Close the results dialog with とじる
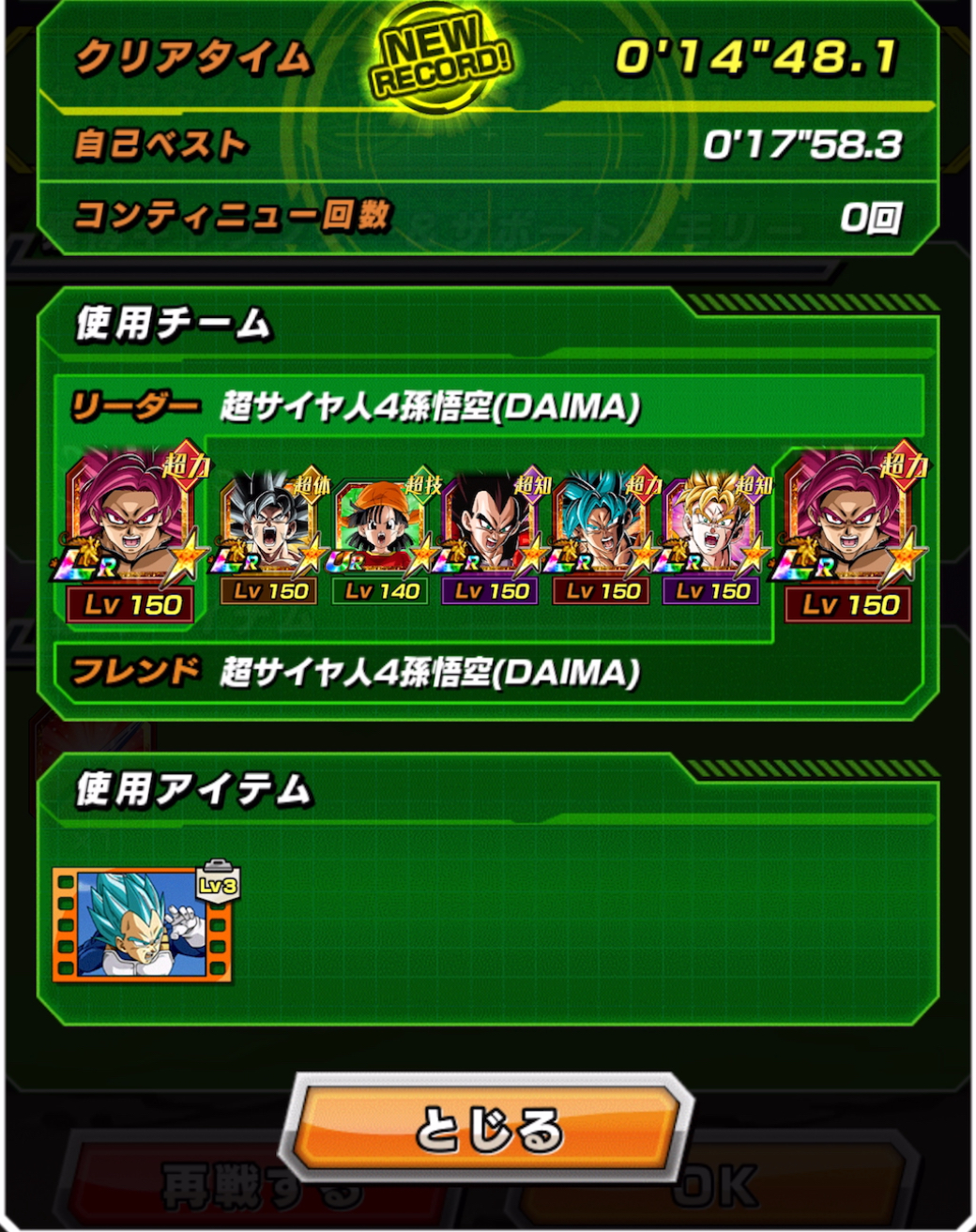 coord(489,1127)
